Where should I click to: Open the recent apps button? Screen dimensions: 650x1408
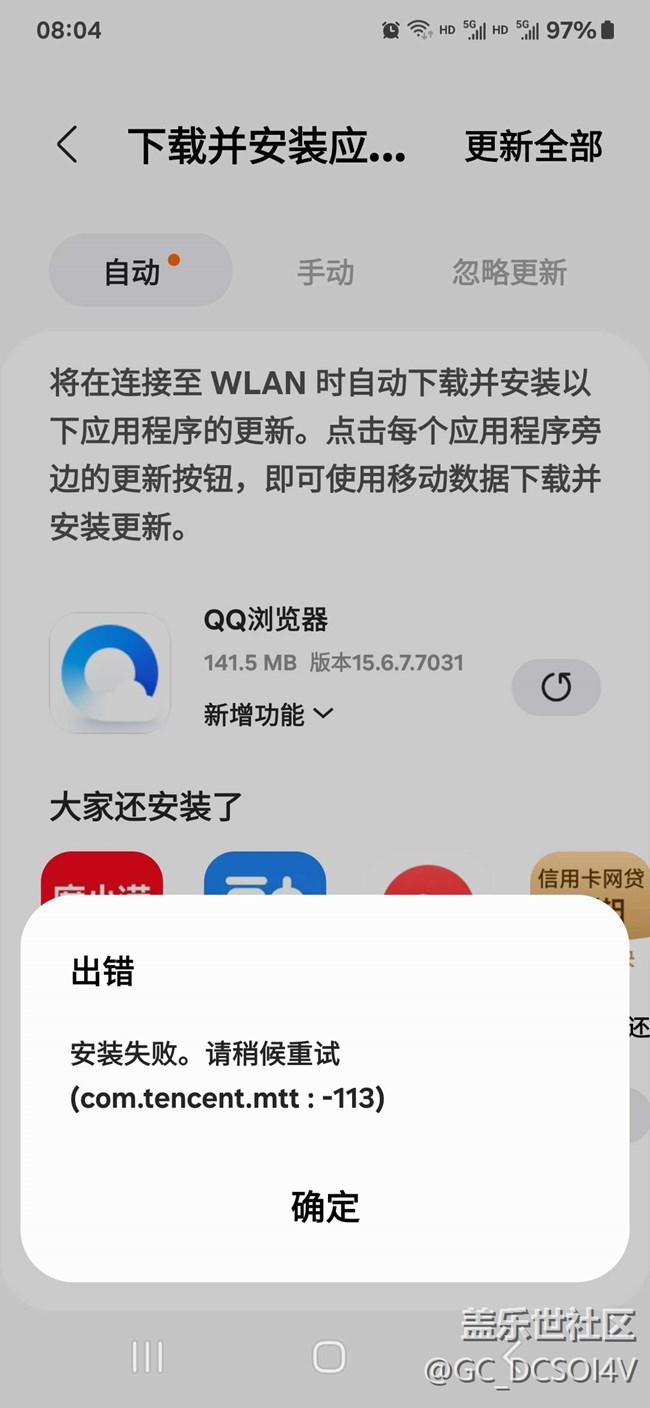click(x=147, y=1356)
